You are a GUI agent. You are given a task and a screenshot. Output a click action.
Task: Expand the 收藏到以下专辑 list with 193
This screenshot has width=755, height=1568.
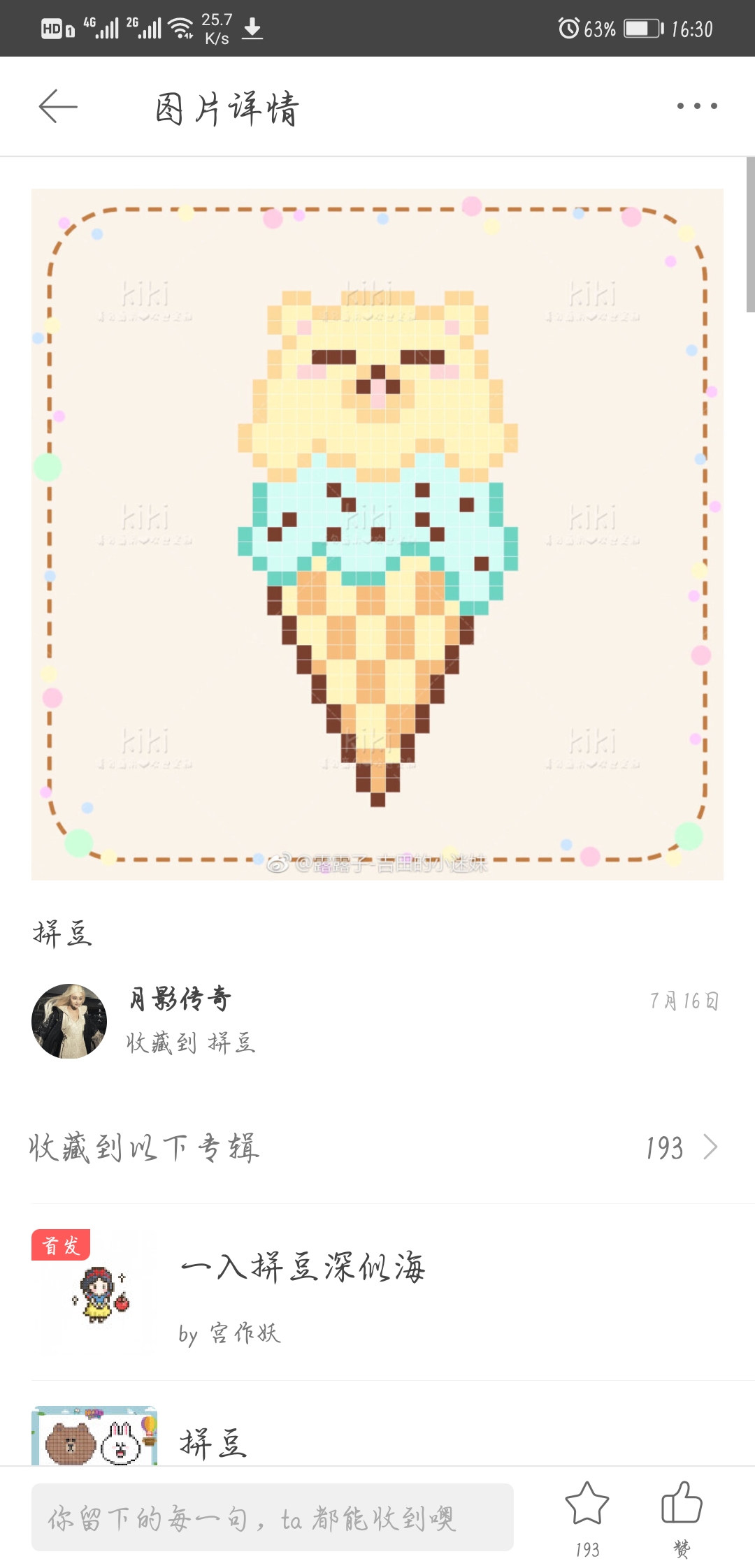pos(681,1147)
